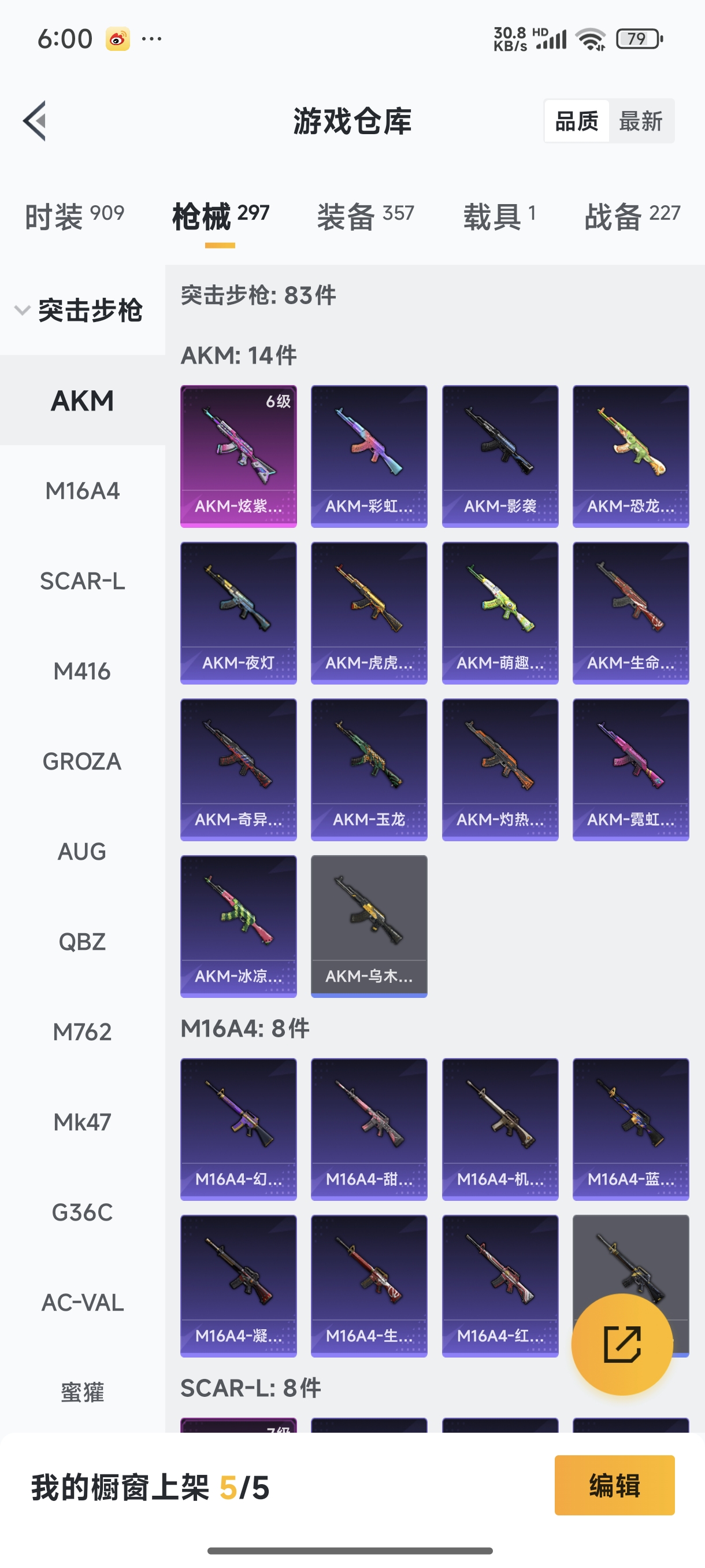Open the M16A4-幻 skin tile

(239, 1129)
